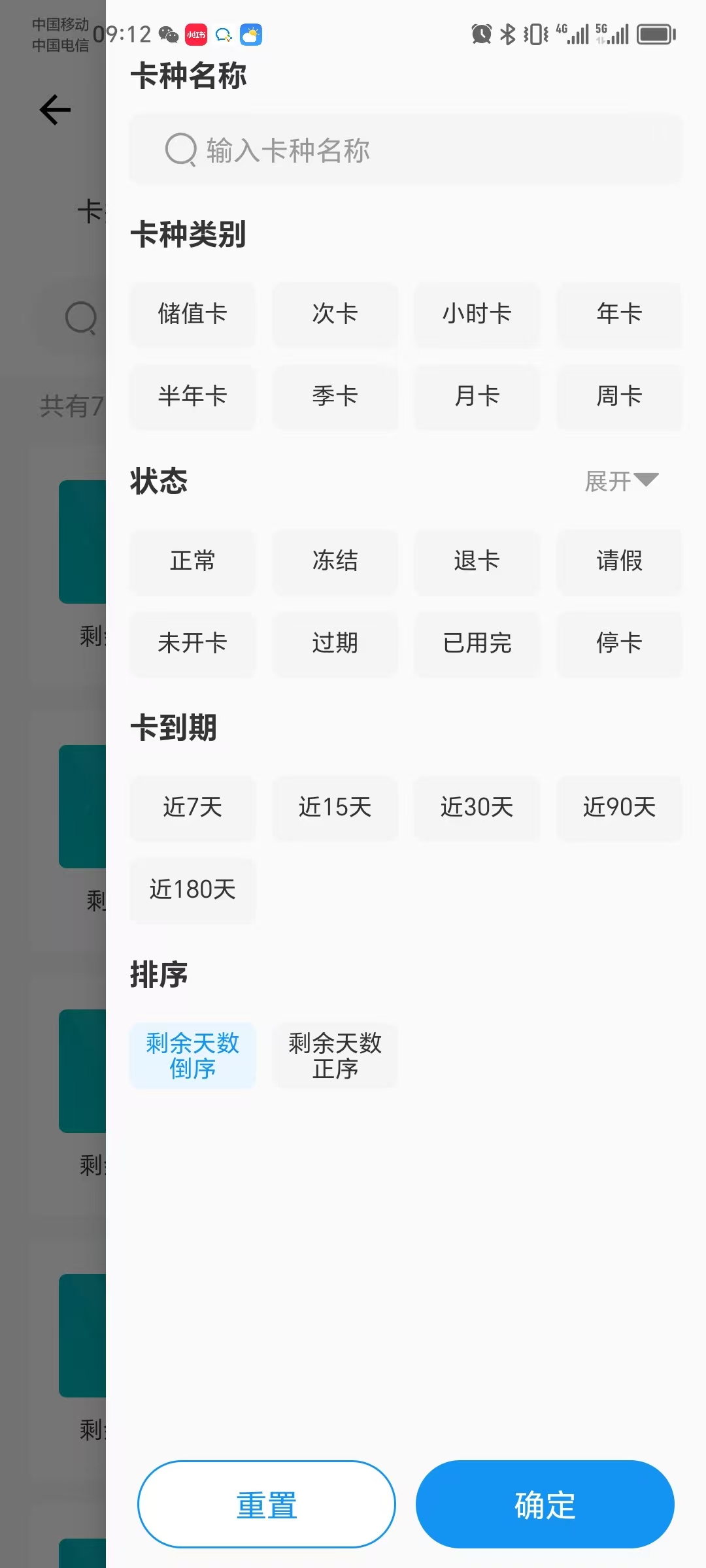Choose the 次卡 card type

tap(335, 314)
